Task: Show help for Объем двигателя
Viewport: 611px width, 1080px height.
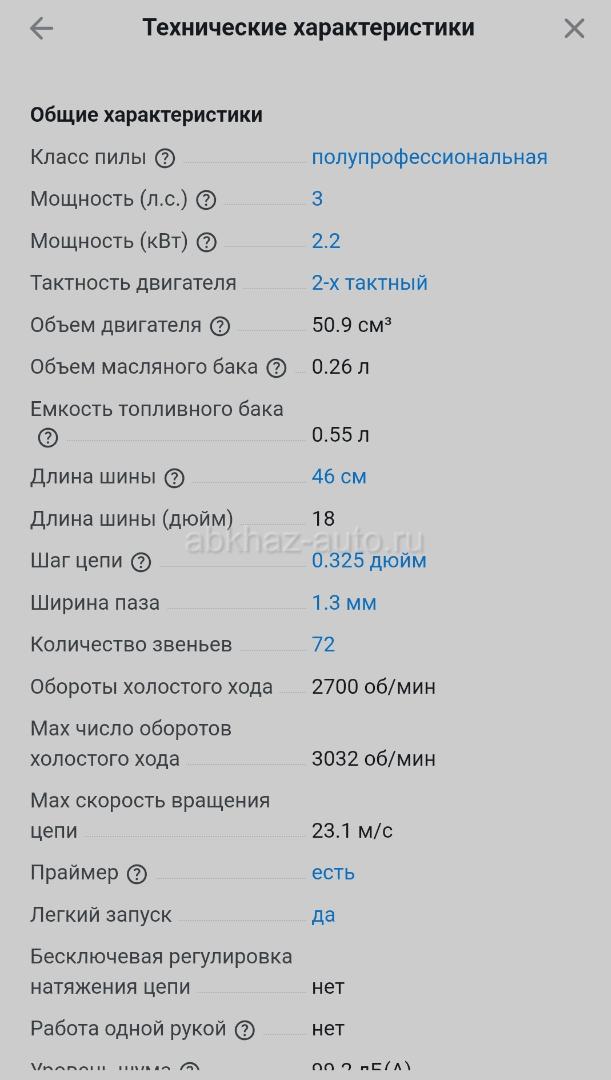Action: pyautogui.click(x=220, y=326)
